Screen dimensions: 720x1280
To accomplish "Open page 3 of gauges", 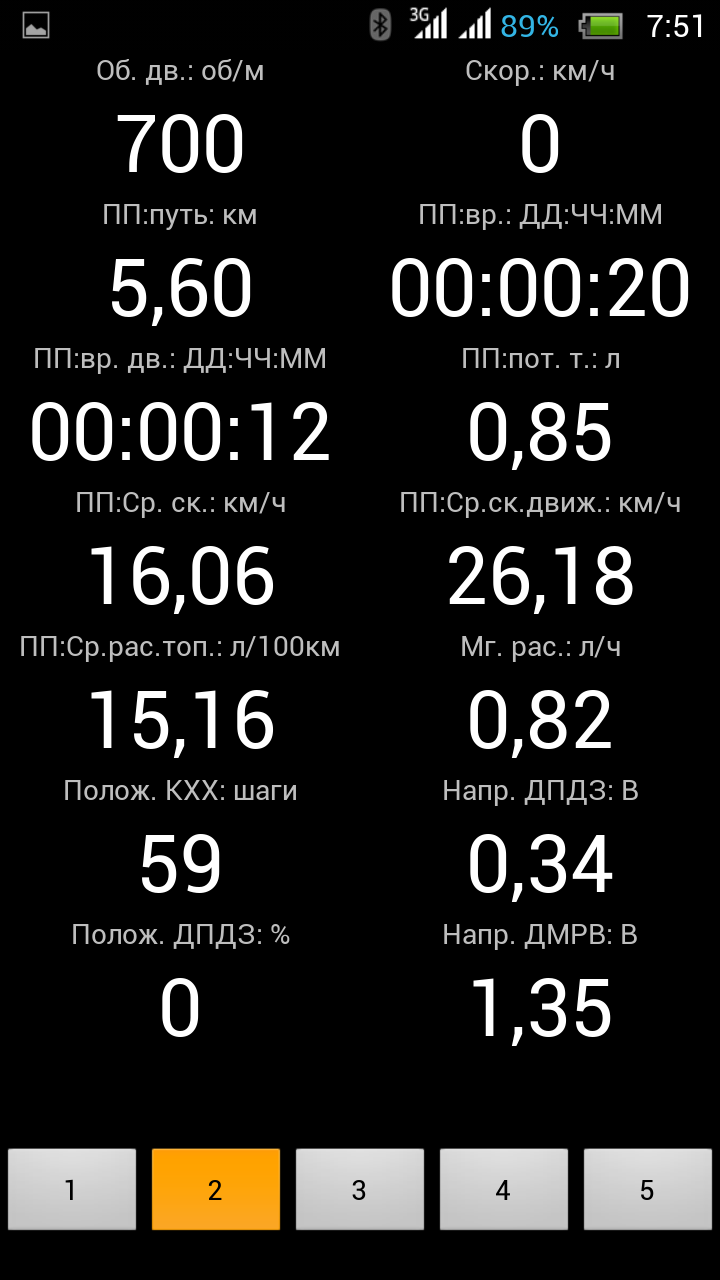I will tap(360, 1189).
